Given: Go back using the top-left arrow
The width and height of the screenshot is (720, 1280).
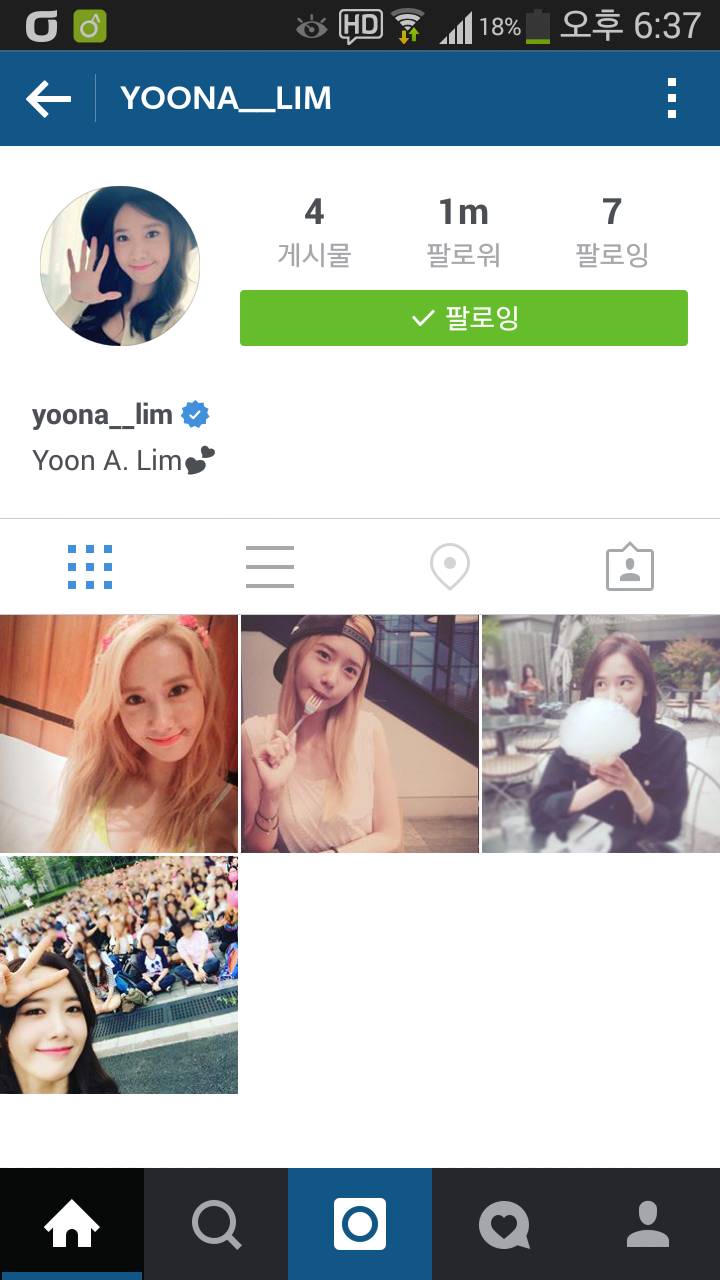Looking at the screenshot, I should pyautogui.click(x=48, y=99).
